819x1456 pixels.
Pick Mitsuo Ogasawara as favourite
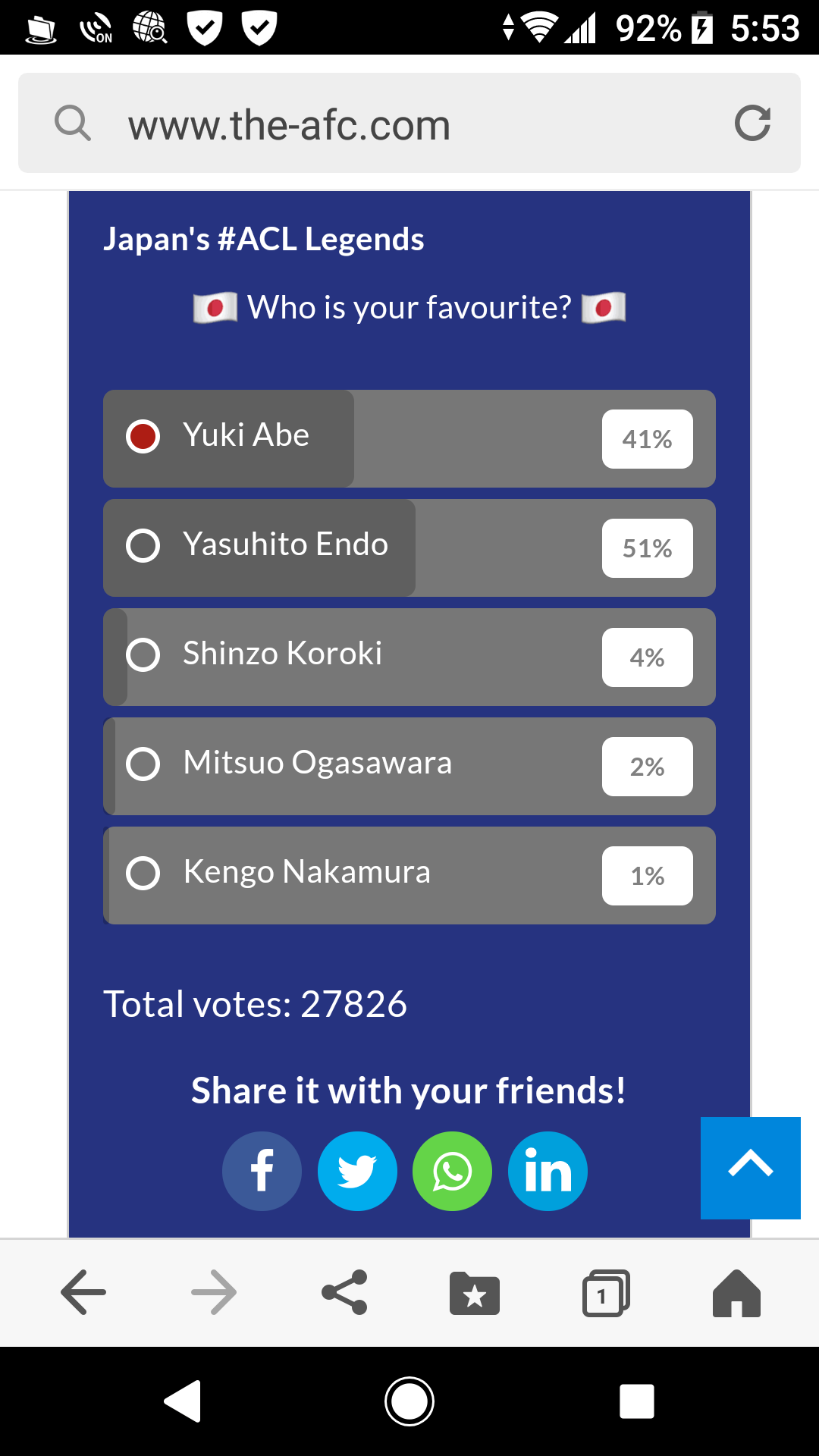pos(143,764)
